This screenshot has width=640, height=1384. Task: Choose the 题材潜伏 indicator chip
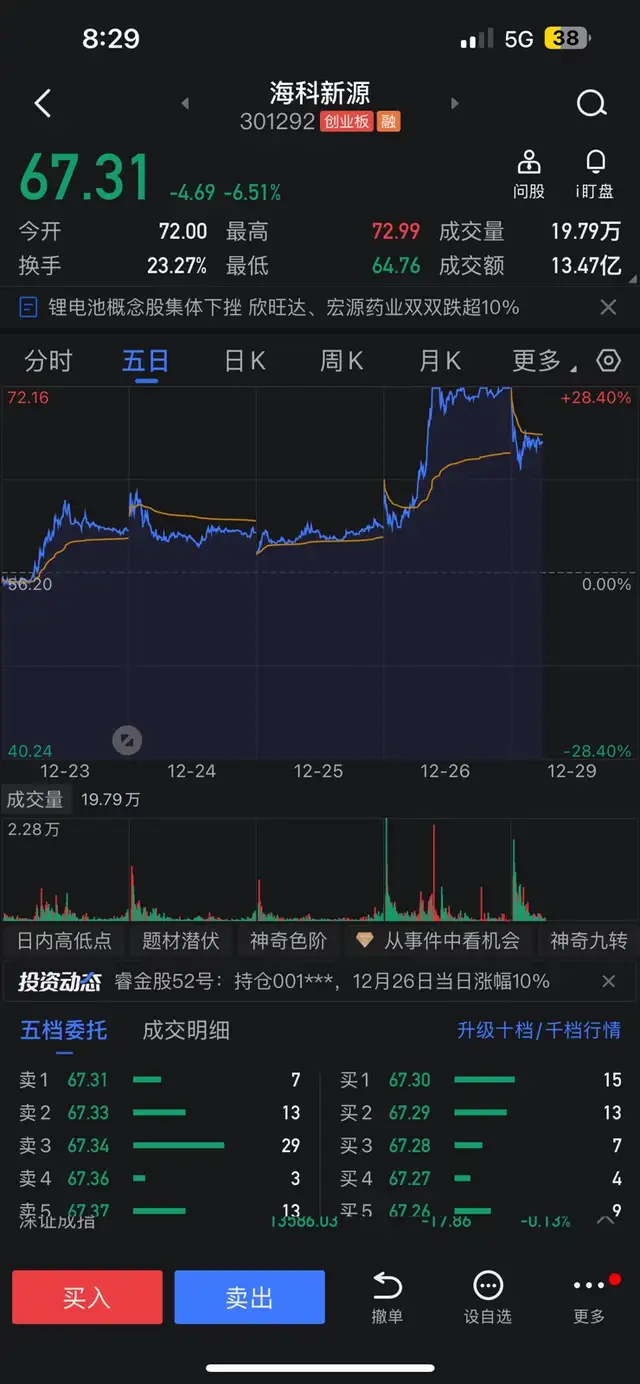click(x=180, y=941)
